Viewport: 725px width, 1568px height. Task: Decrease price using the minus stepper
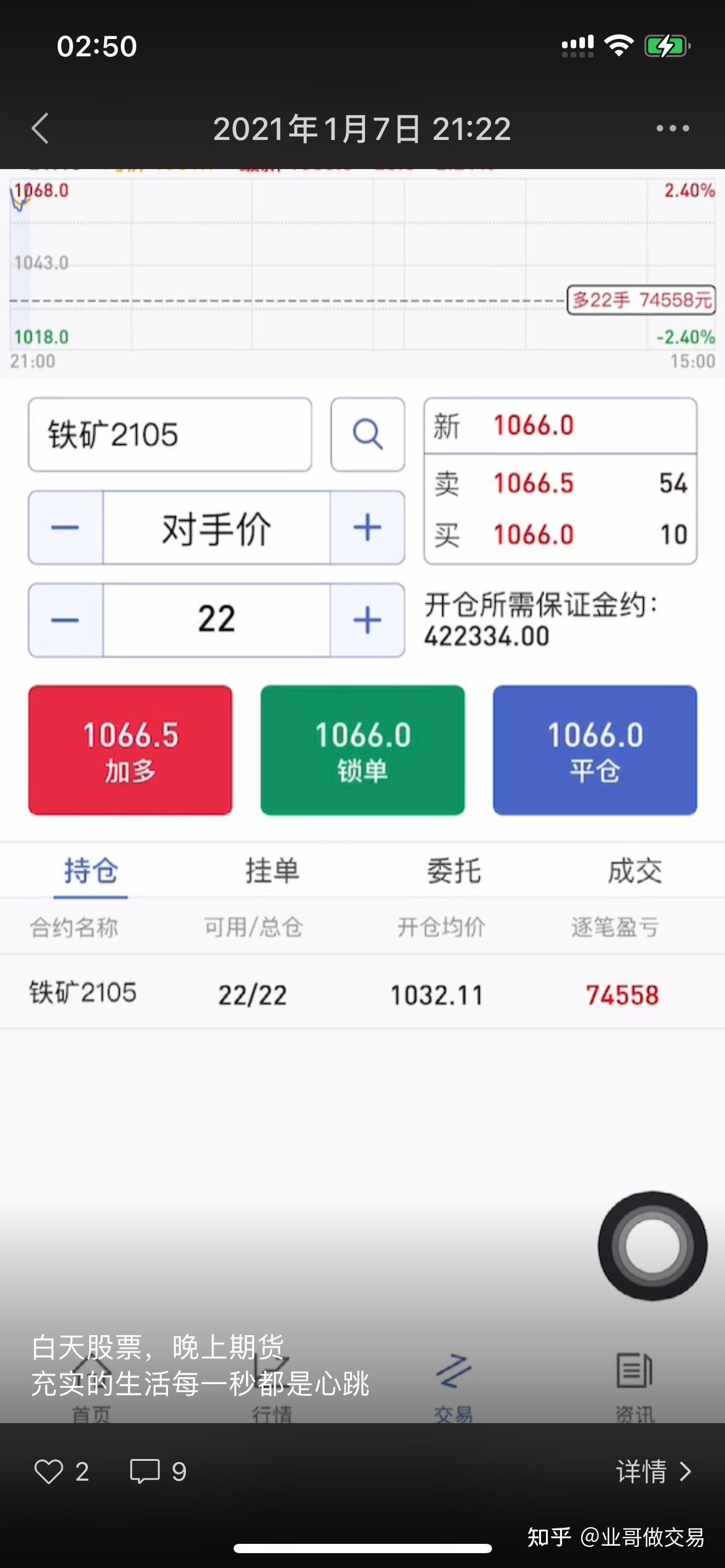(x=64, y=527)
